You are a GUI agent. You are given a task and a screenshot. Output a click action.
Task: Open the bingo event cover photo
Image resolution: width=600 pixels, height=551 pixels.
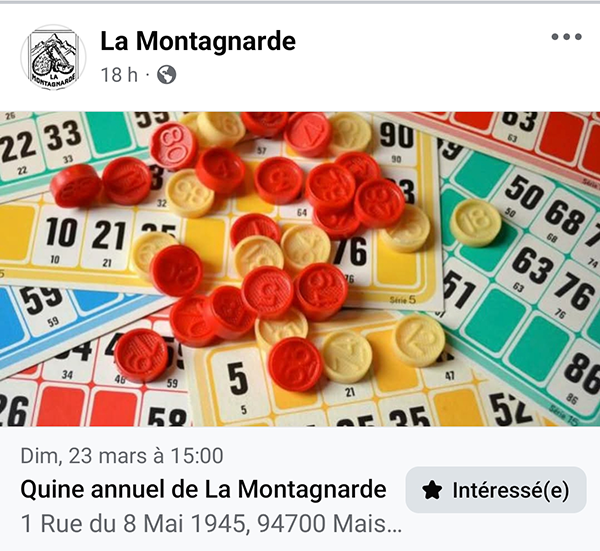pos(300,268)
